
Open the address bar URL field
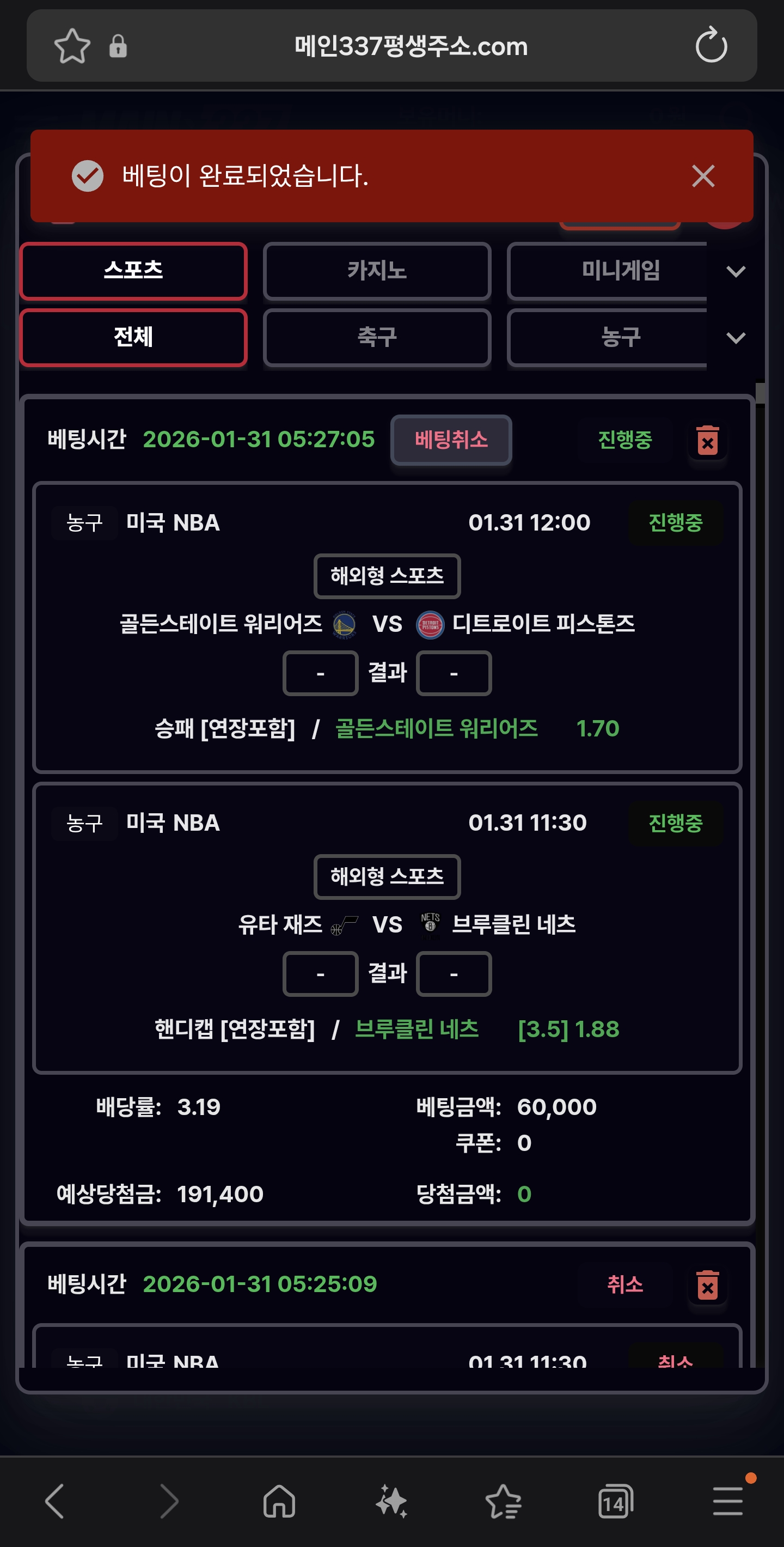click(x=411, y=46)
